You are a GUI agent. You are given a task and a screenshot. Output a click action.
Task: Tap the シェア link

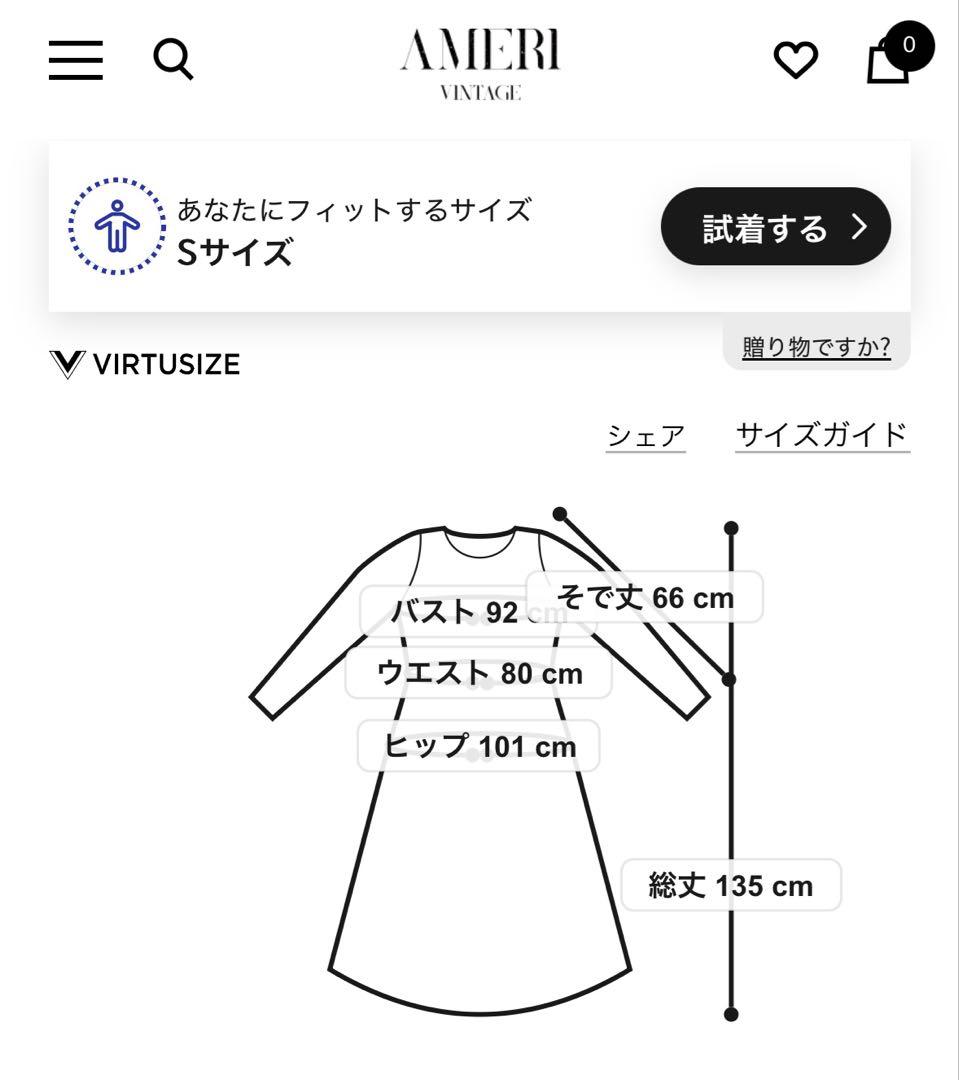point(646,436)
